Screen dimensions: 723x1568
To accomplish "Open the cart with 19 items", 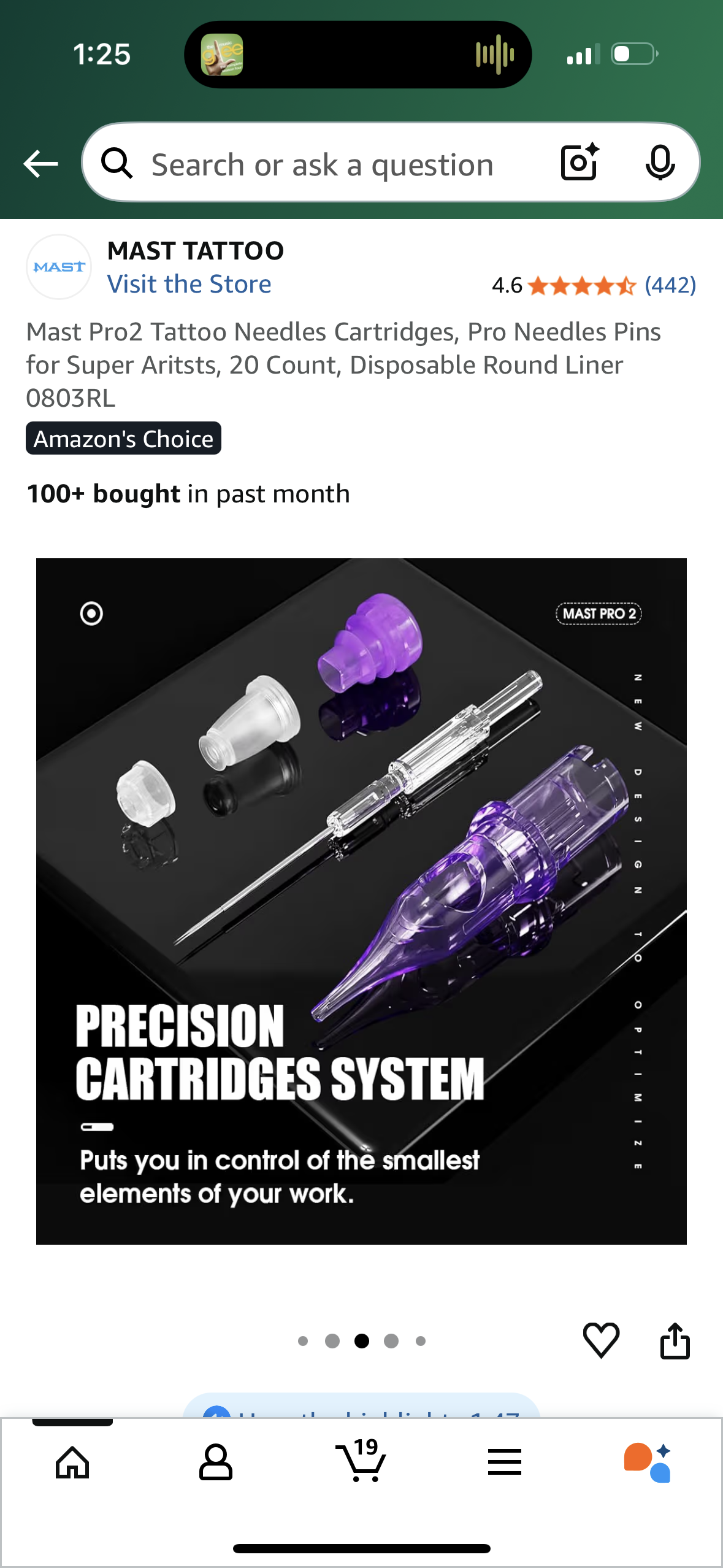I will [x=361, y=1461].
